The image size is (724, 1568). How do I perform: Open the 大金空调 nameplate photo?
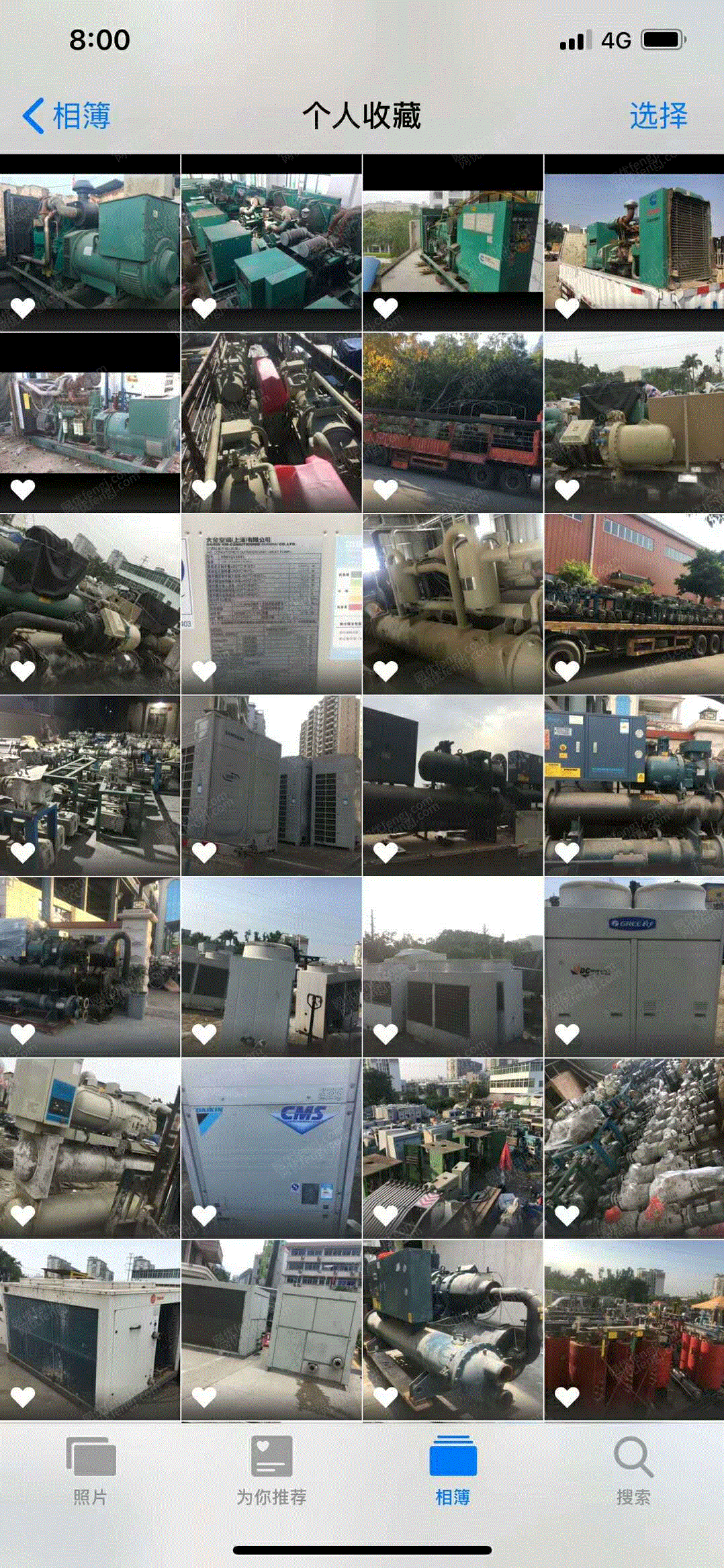click(x=271, y=604)
